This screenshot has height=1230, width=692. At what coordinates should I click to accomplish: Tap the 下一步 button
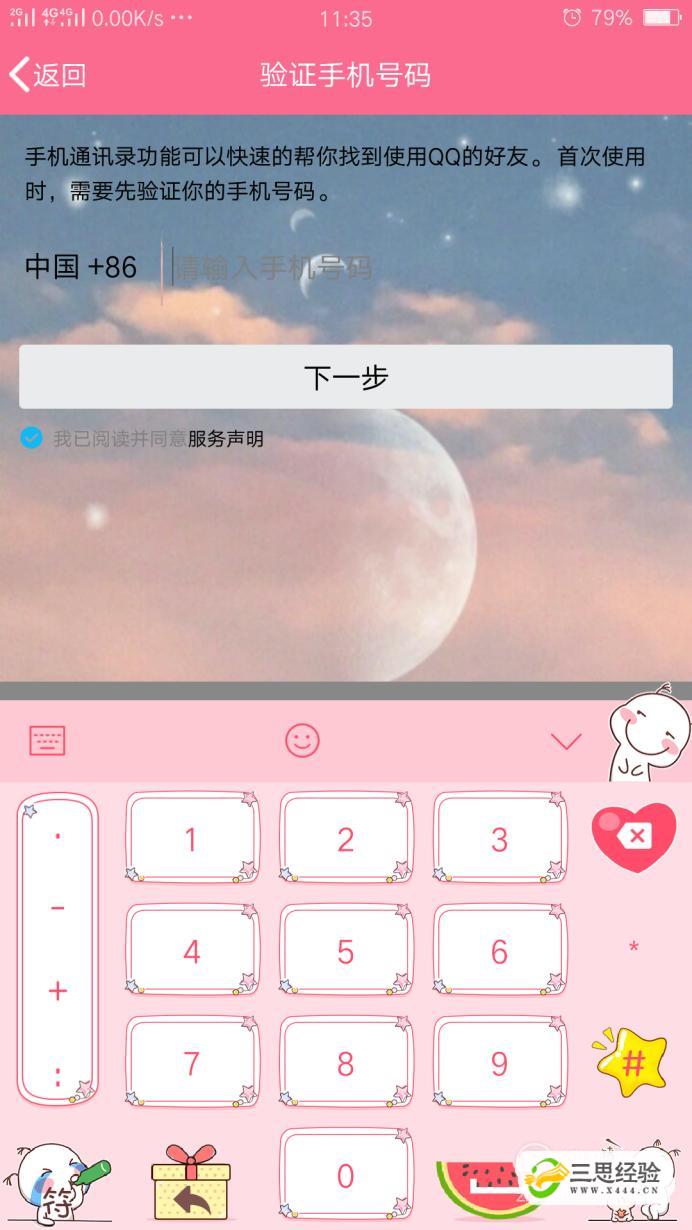pyautogui.click(x=346, y=377)
